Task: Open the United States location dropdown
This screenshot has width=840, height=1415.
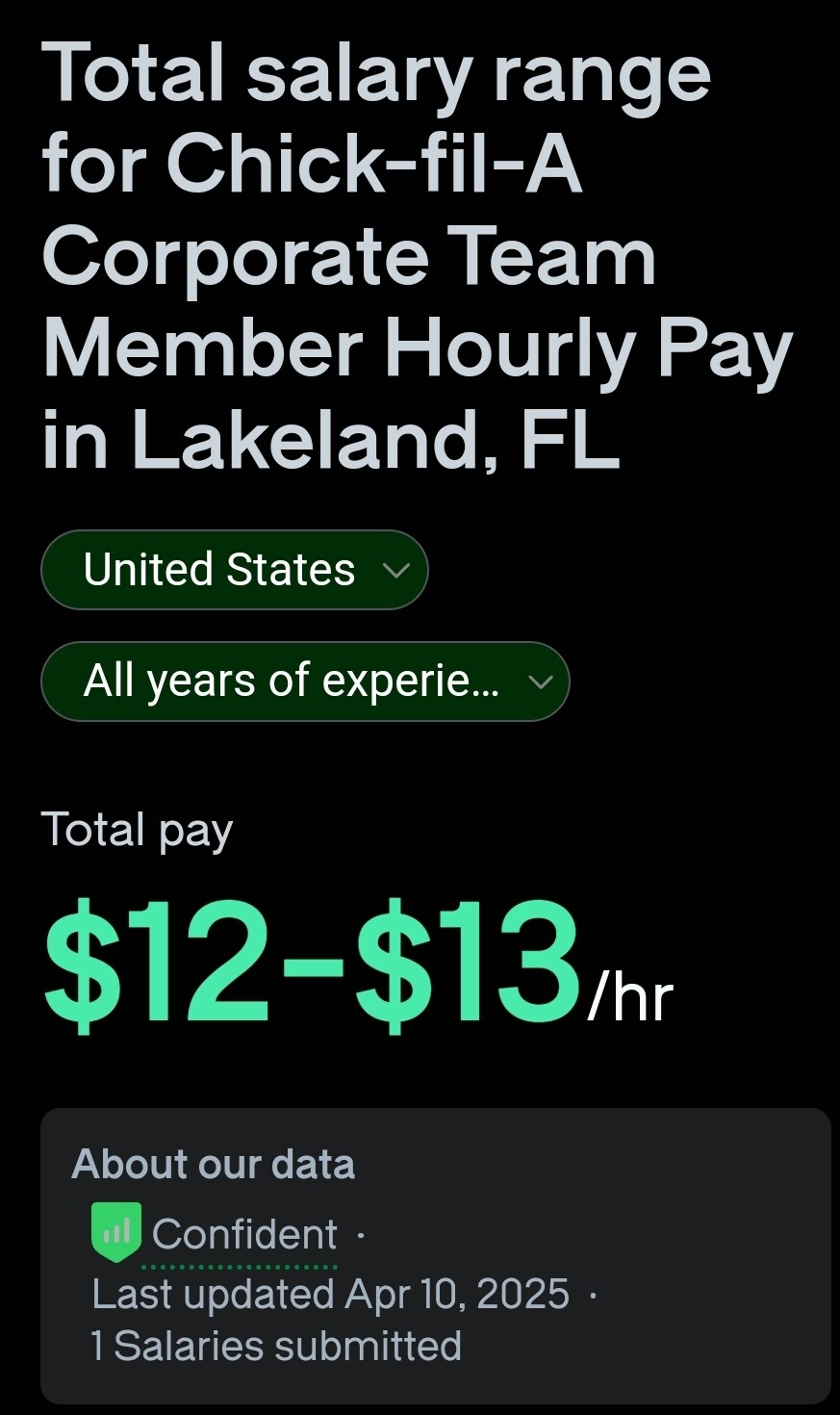Action: (x=234, y=570)
